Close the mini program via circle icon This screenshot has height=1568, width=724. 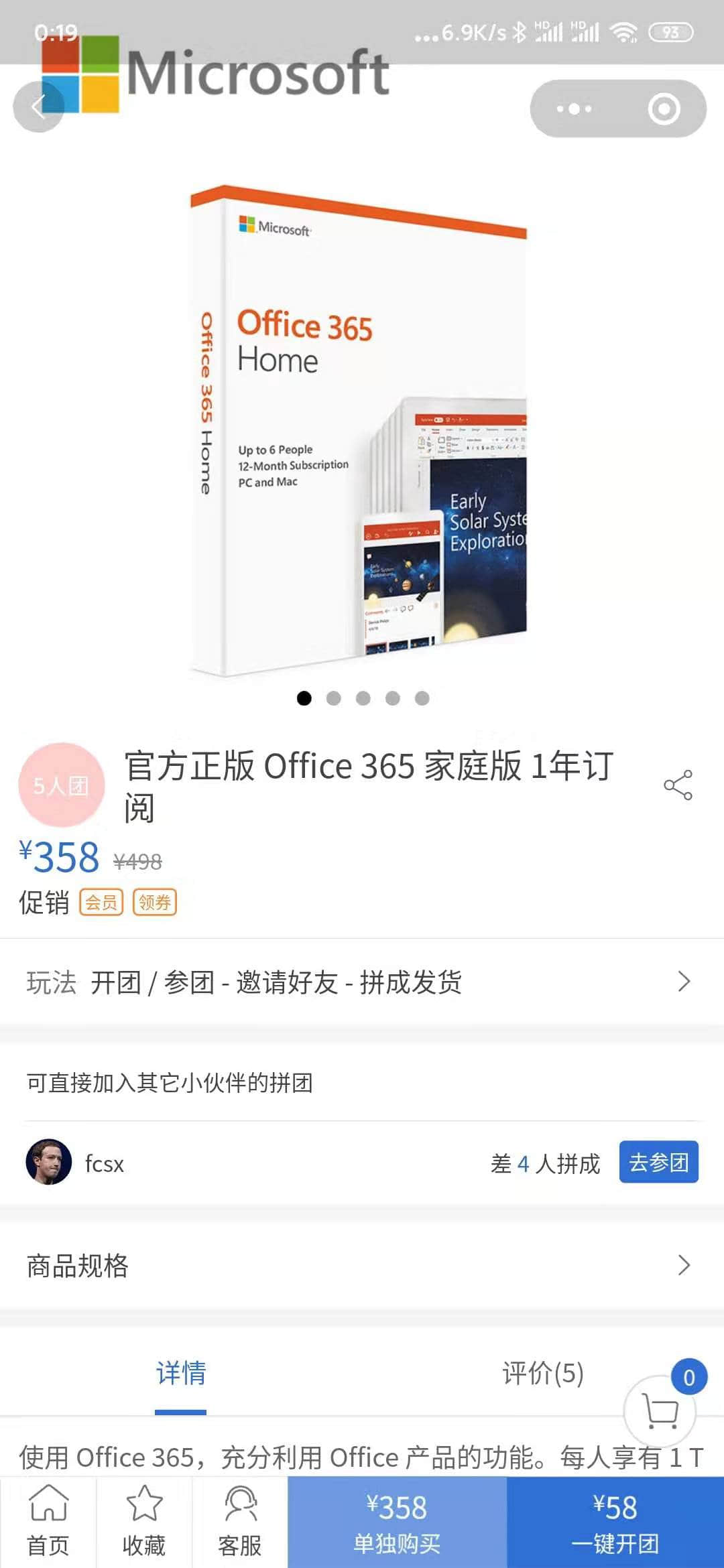pos(664,109)
